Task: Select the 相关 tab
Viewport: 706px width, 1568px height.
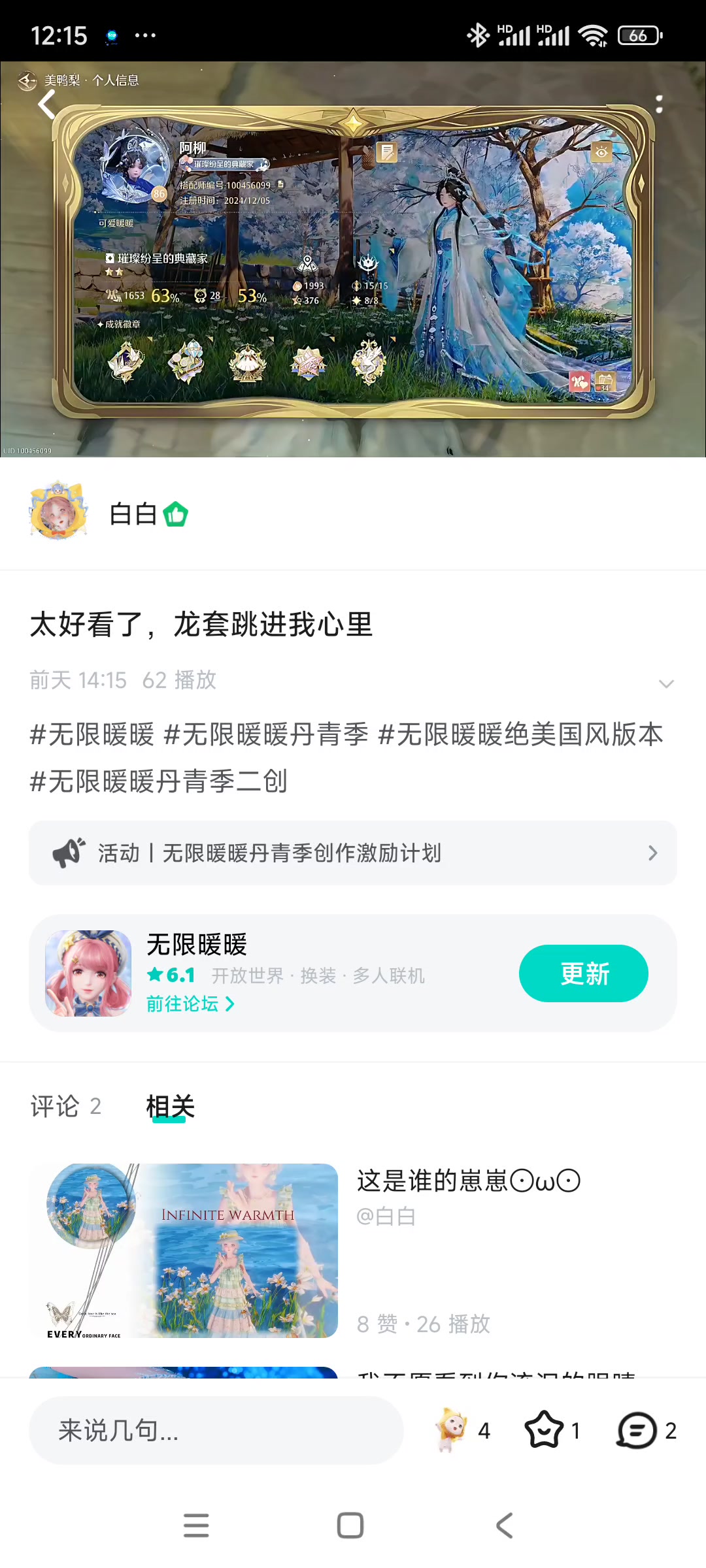Action: click(x=170, y=1107)
